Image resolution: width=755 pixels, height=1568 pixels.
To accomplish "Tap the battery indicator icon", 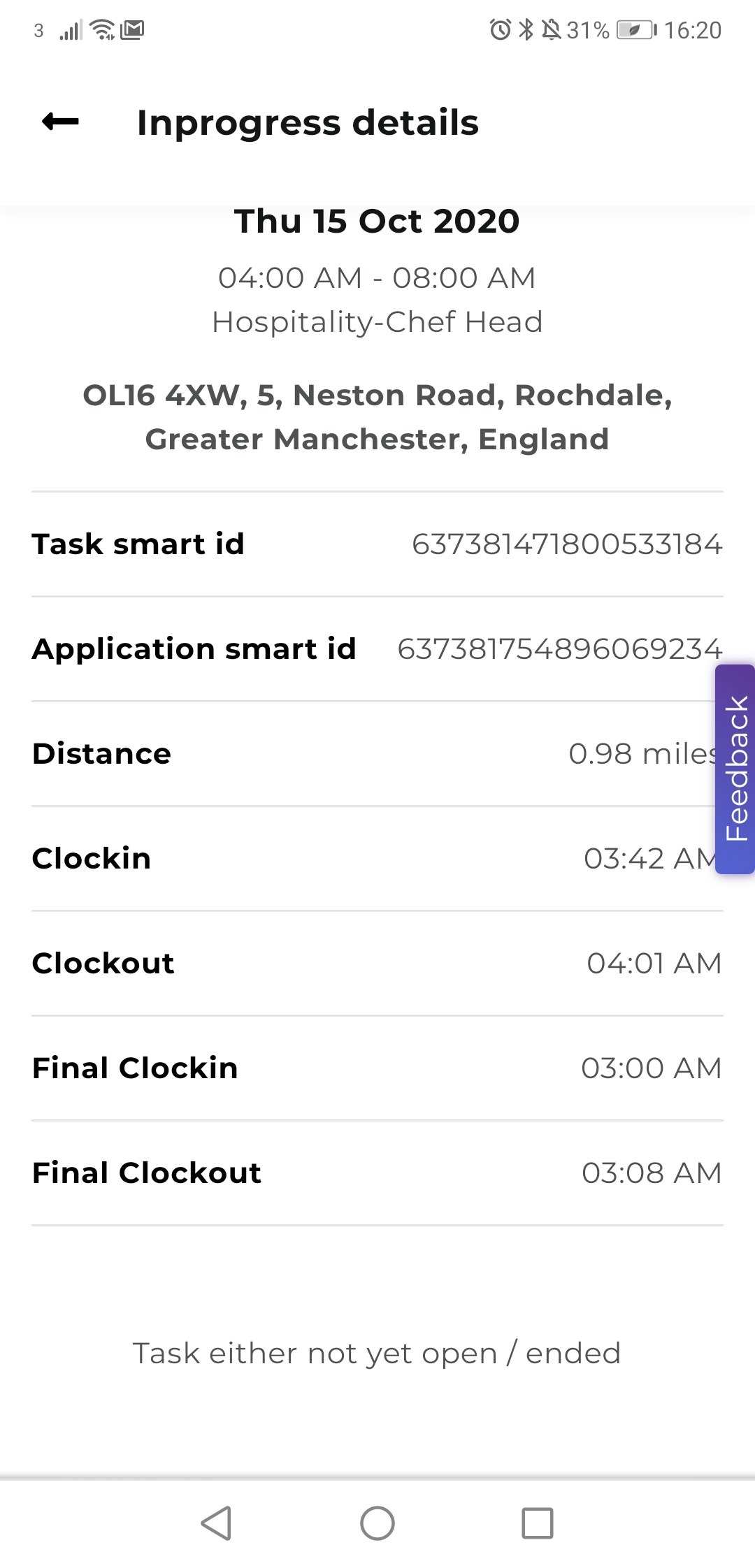I will click(633, 29).
